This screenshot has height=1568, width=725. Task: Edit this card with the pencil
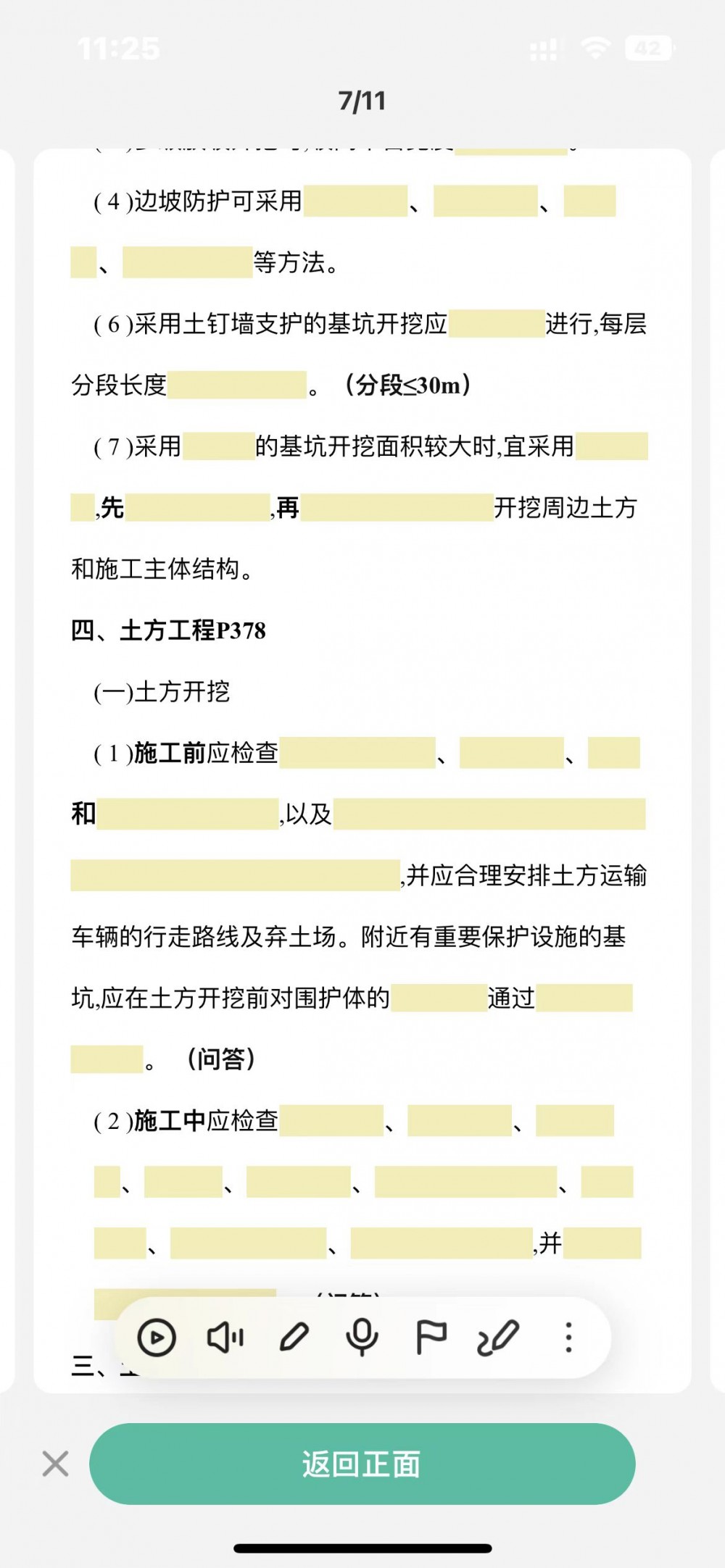[294, 1338]
